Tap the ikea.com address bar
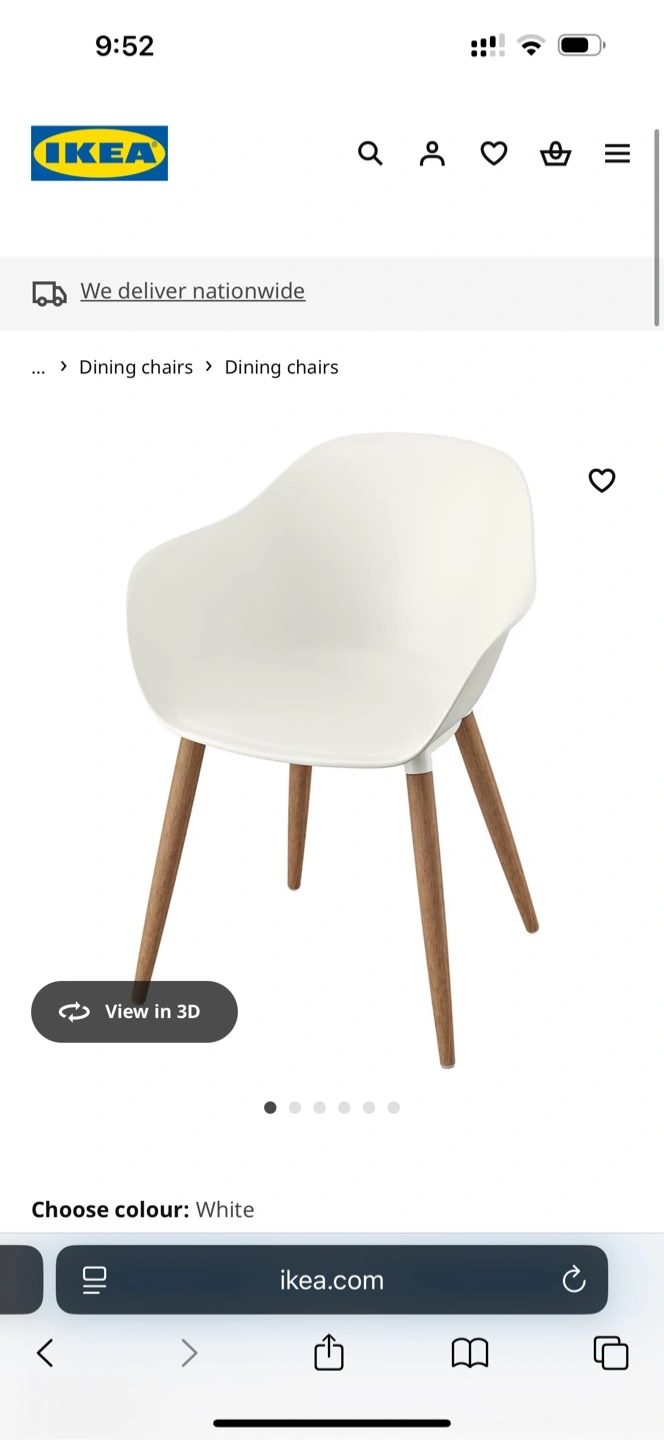664x1440 pixels. pos(332,1279)
